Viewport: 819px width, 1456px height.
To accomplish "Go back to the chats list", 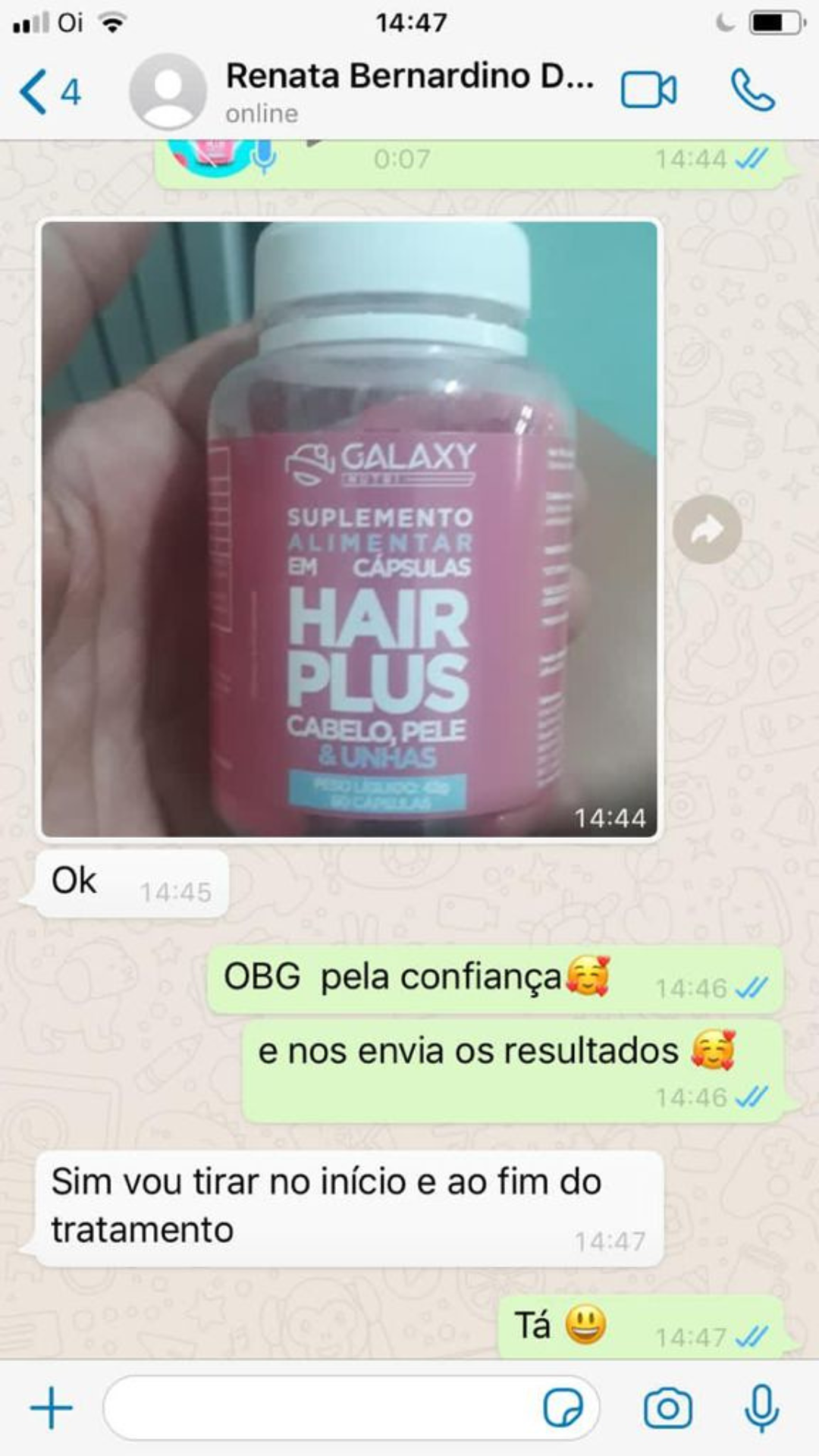I will coord(47,92).
